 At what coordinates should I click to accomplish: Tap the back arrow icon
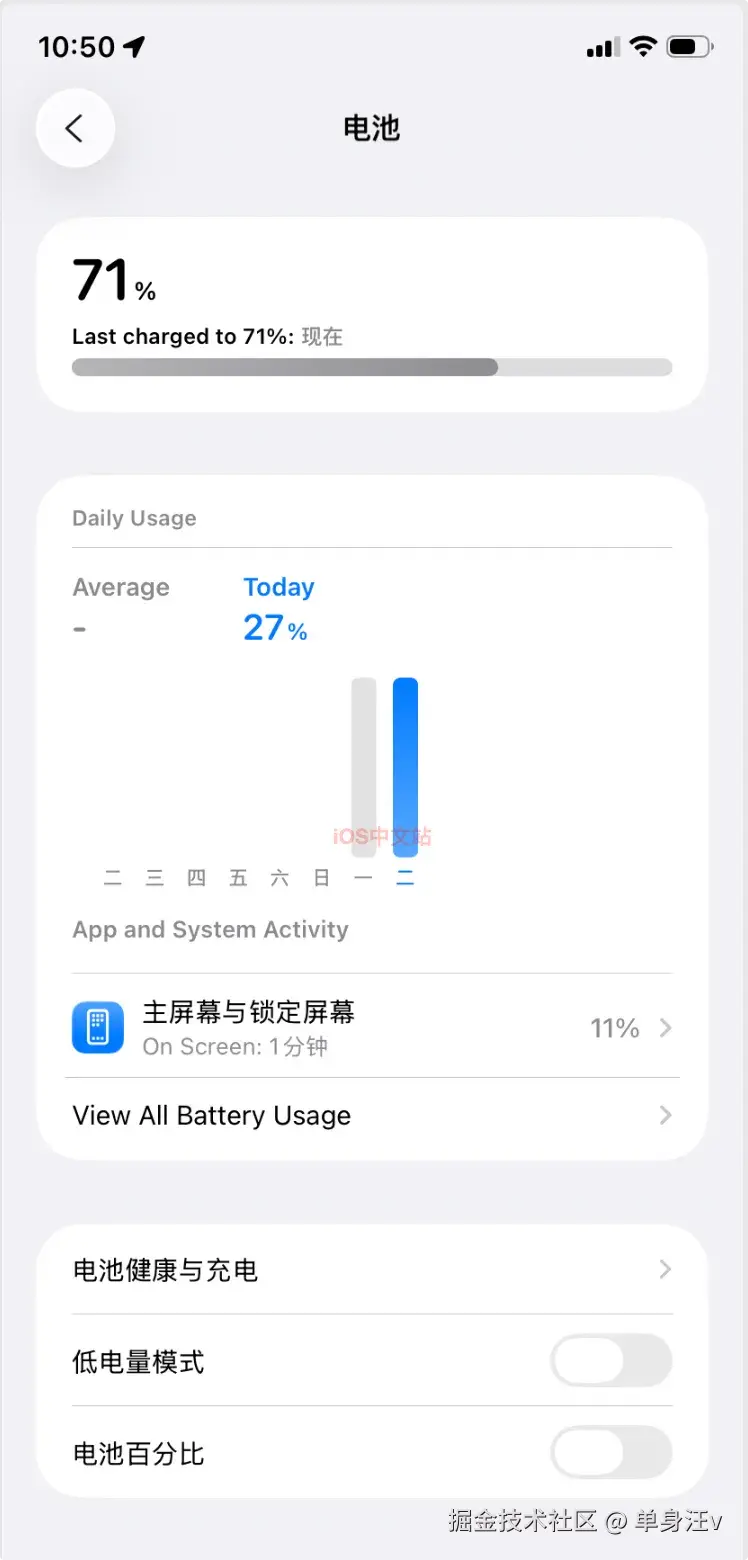point(75,128)
